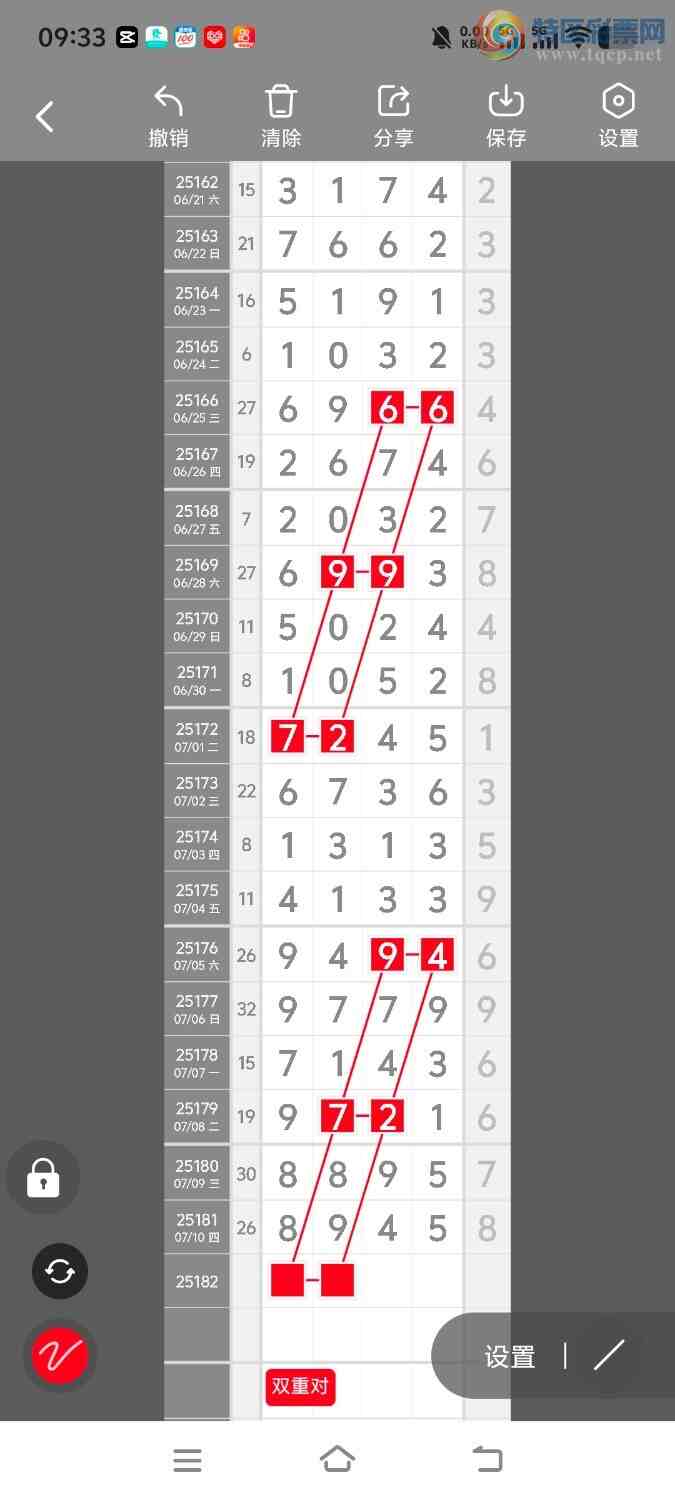Go to the system home screen
The width and height of the screenshot is (675, 1500).
tap(337, 1460)
